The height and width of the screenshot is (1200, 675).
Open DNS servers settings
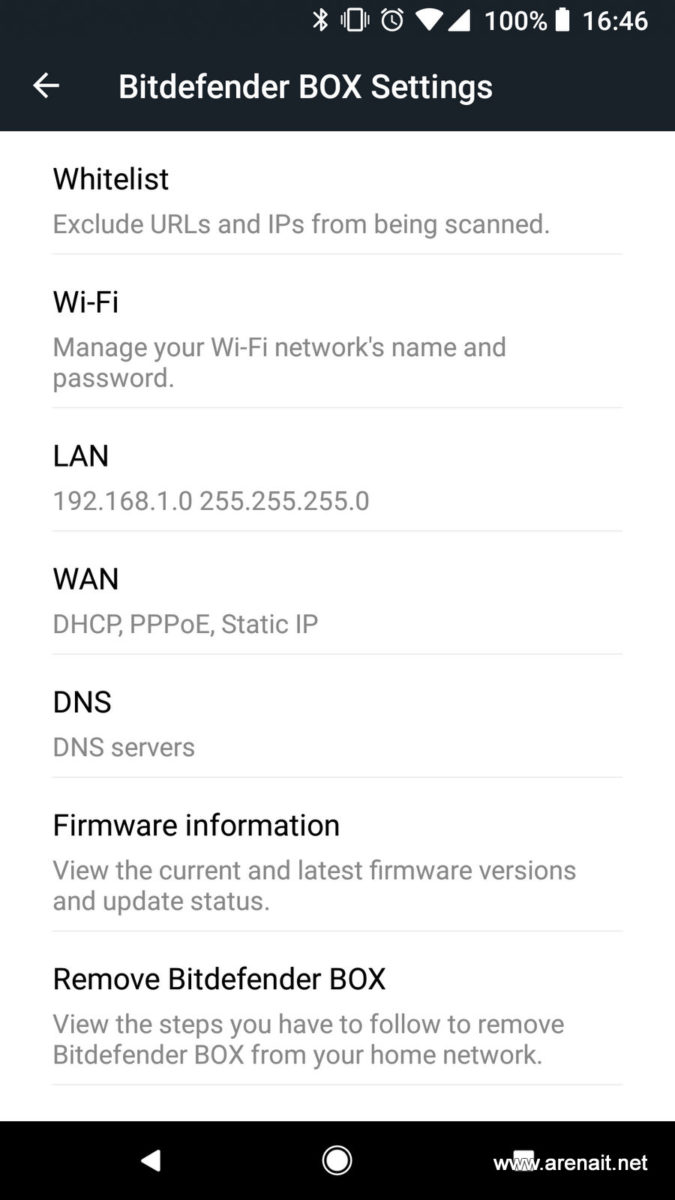point(337,716)
